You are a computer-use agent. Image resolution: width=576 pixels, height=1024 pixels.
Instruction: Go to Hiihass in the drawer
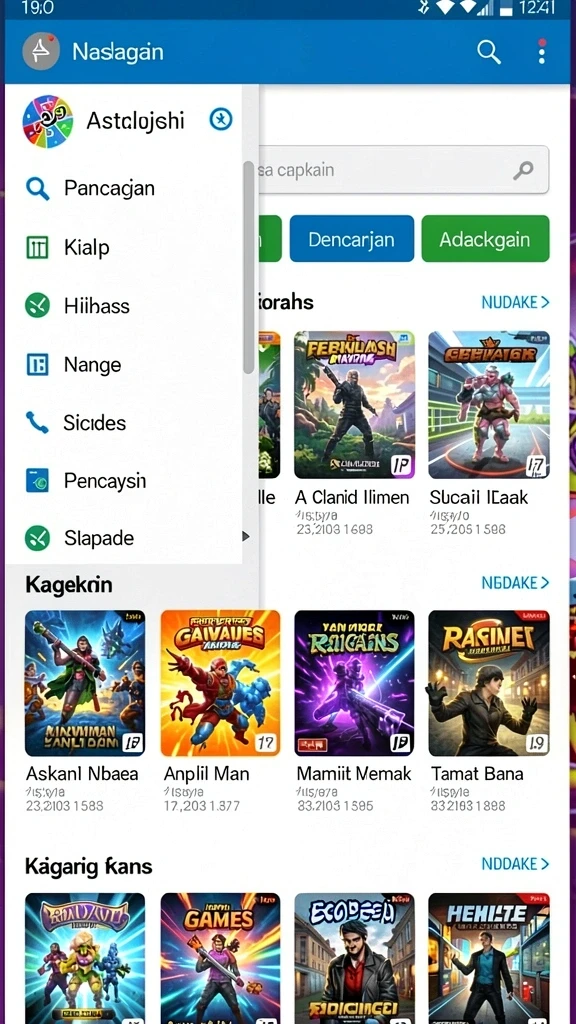pos(123,306)
